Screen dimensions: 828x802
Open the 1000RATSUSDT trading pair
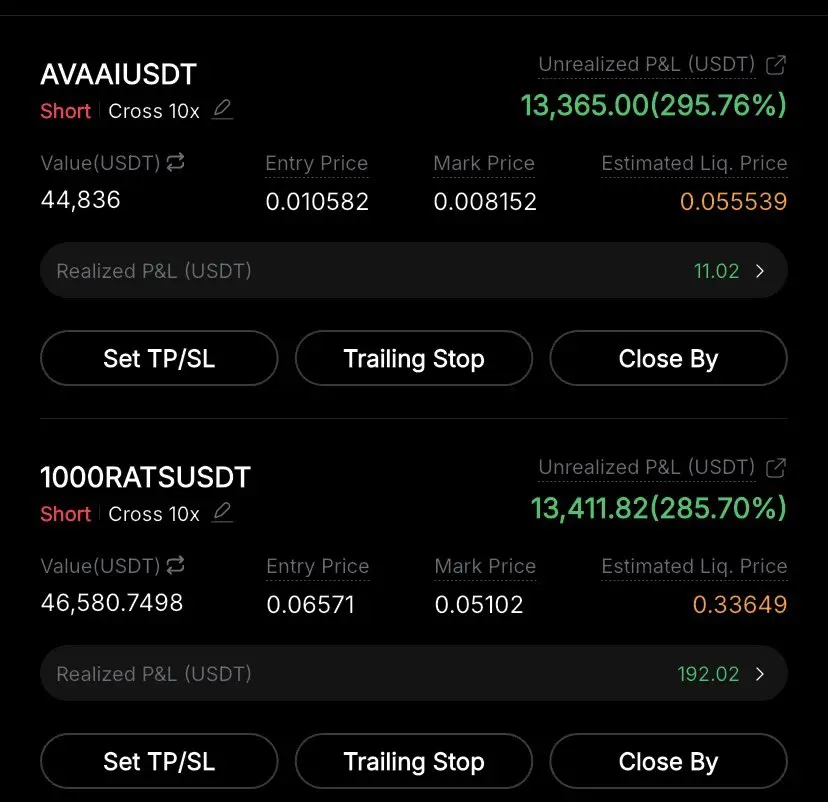tap(146, 478)
